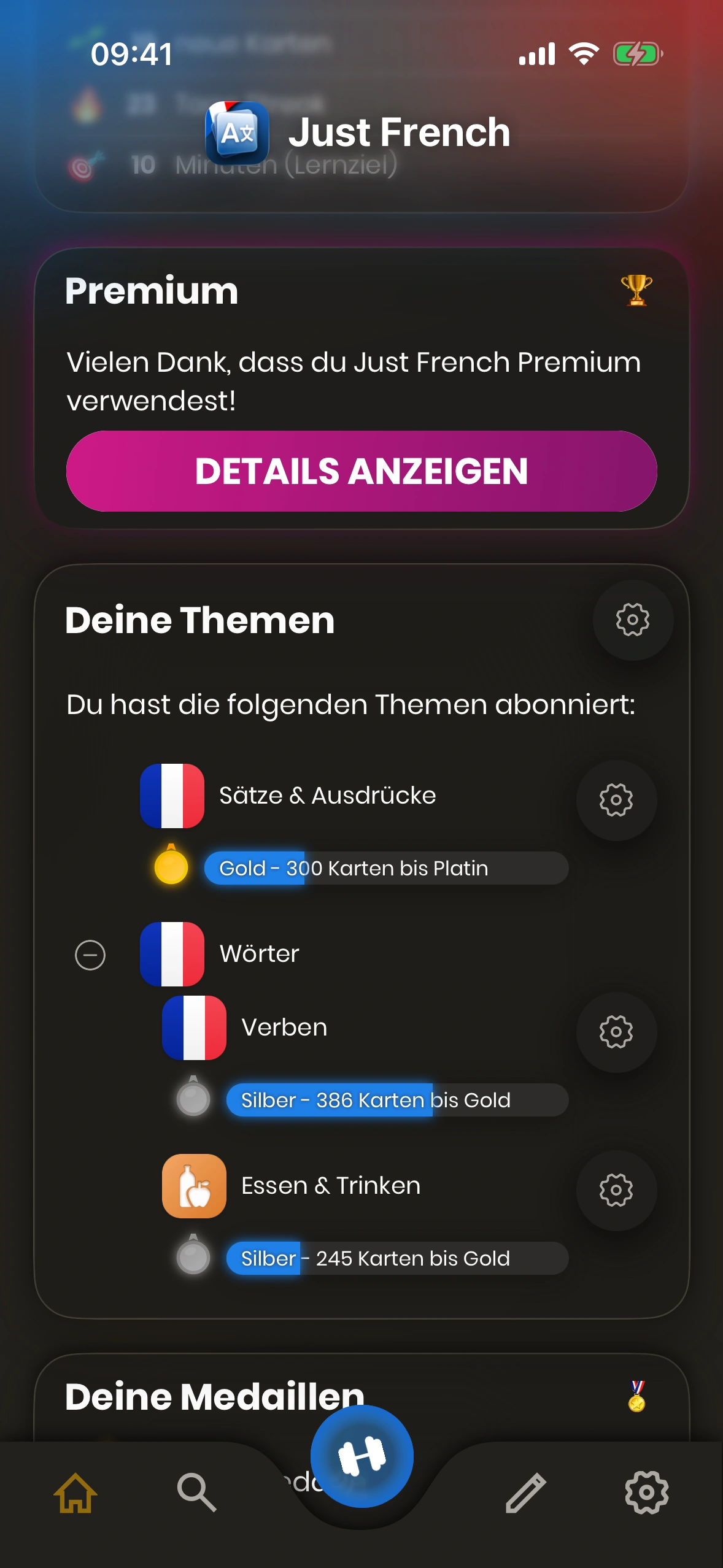The image size is (723, 1568).
Task: Open settings gear for Verben
Action: pos(616,1032)
